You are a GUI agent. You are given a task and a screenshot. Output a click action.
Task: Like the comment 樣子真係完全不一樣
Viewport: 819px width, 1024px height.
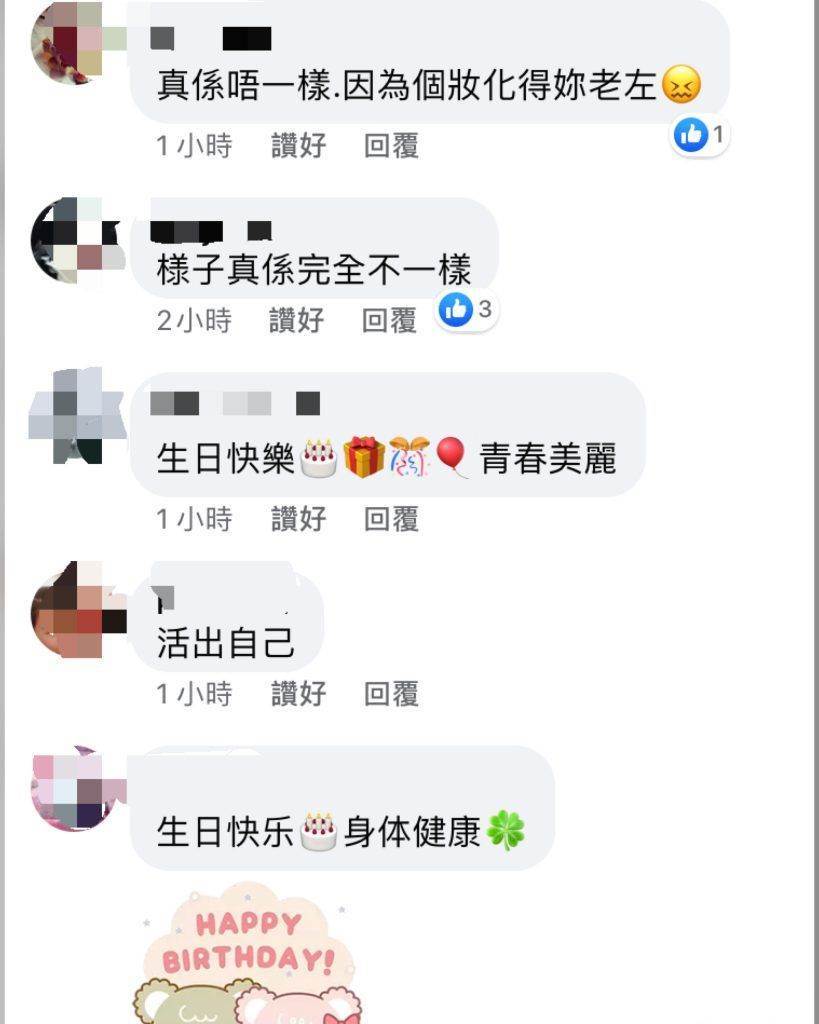296,321
